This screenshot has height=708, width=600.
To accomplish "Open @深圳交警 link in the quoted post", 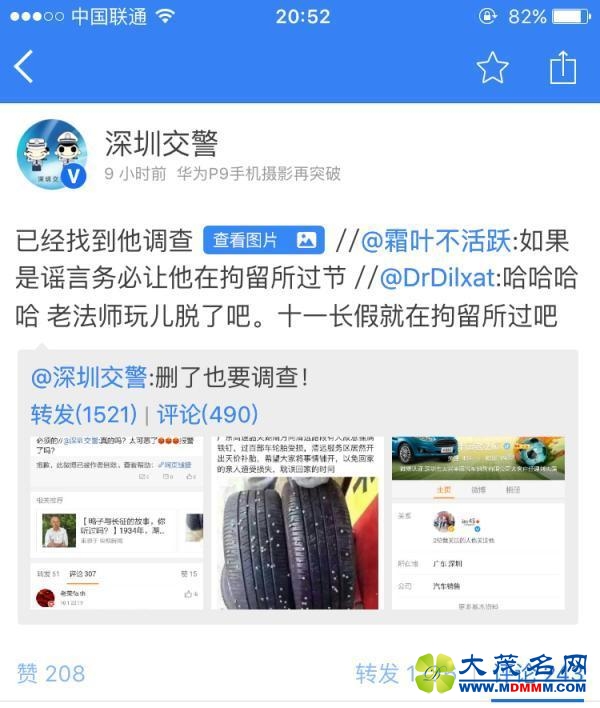I will pos(89,378).
